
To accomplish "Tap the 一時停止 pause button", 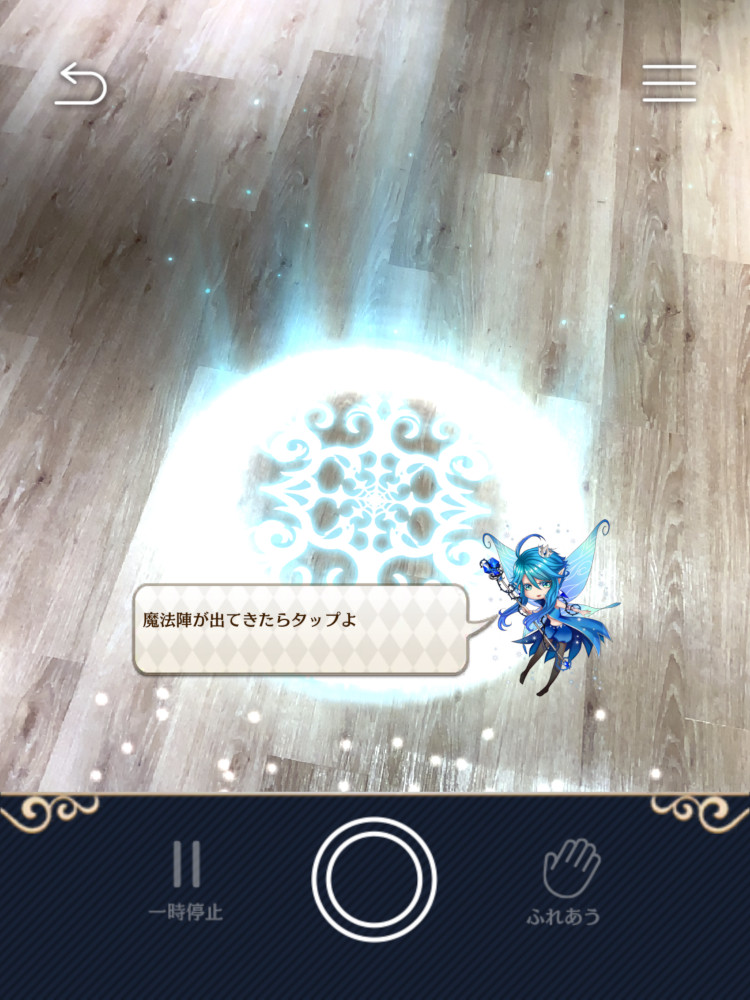I will pos(186,878).
